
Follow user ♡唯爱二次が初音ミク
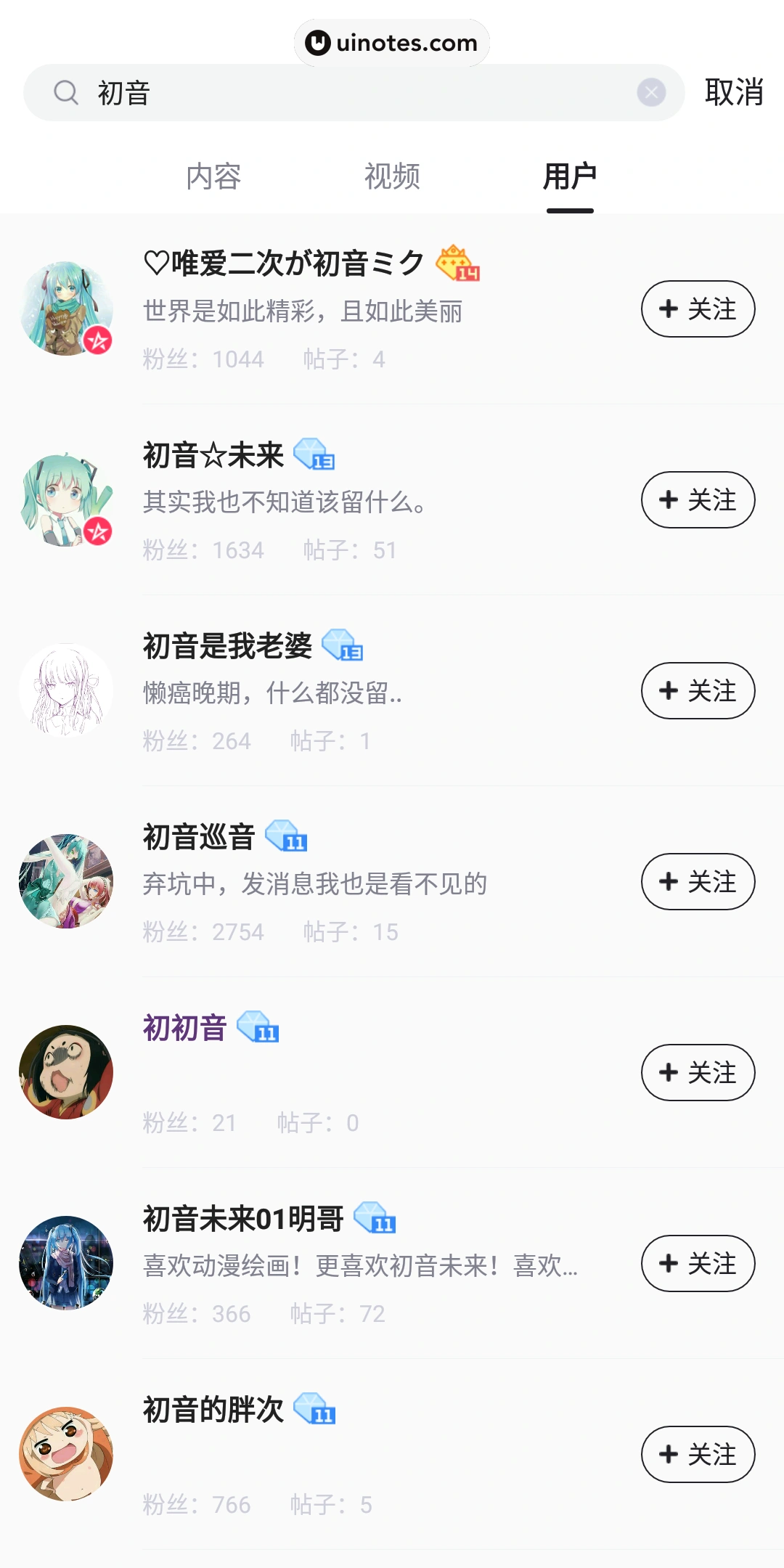pos(698,309)
